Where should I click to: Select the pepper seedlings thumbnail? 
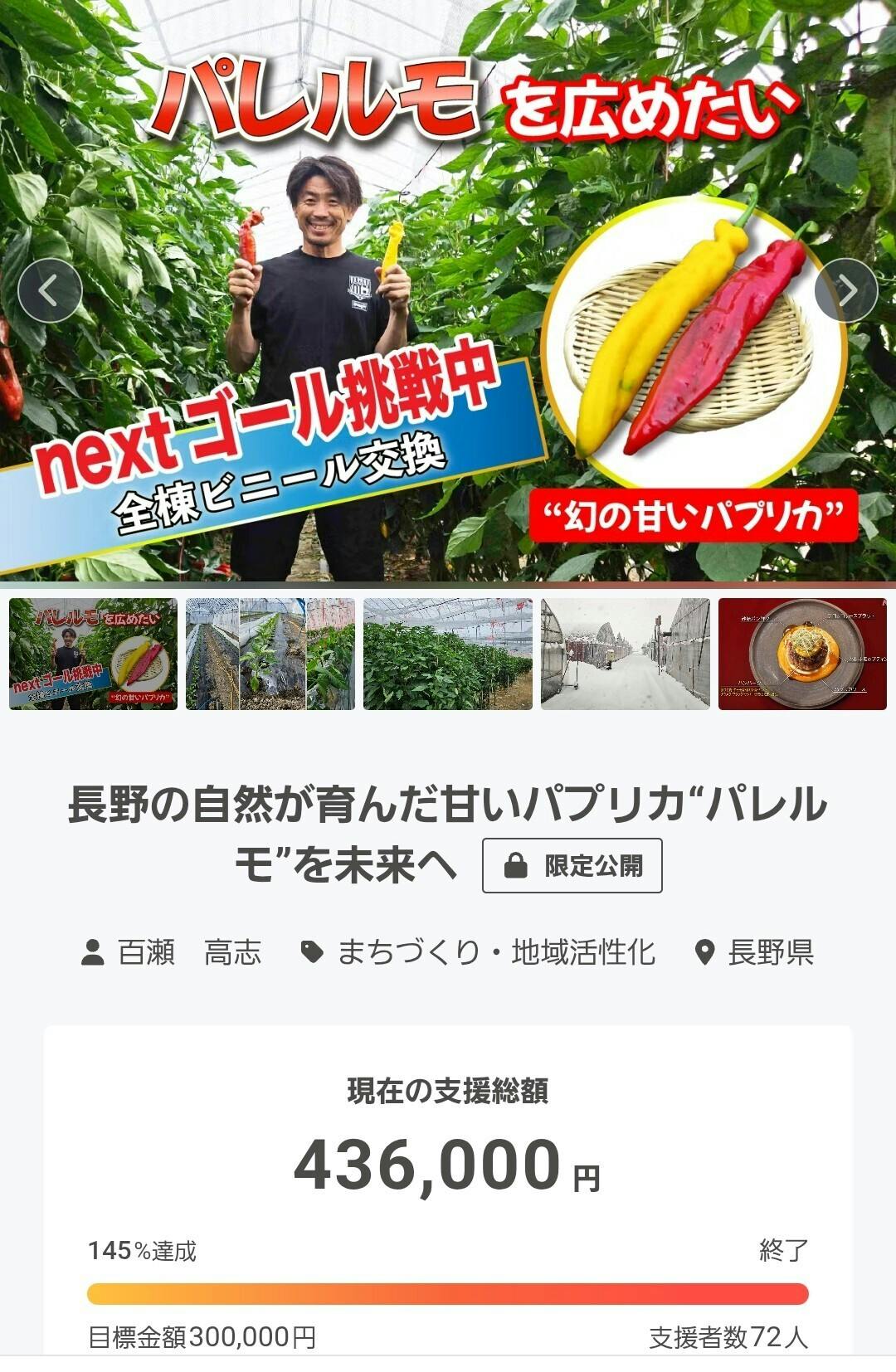[x=270, y=658]
